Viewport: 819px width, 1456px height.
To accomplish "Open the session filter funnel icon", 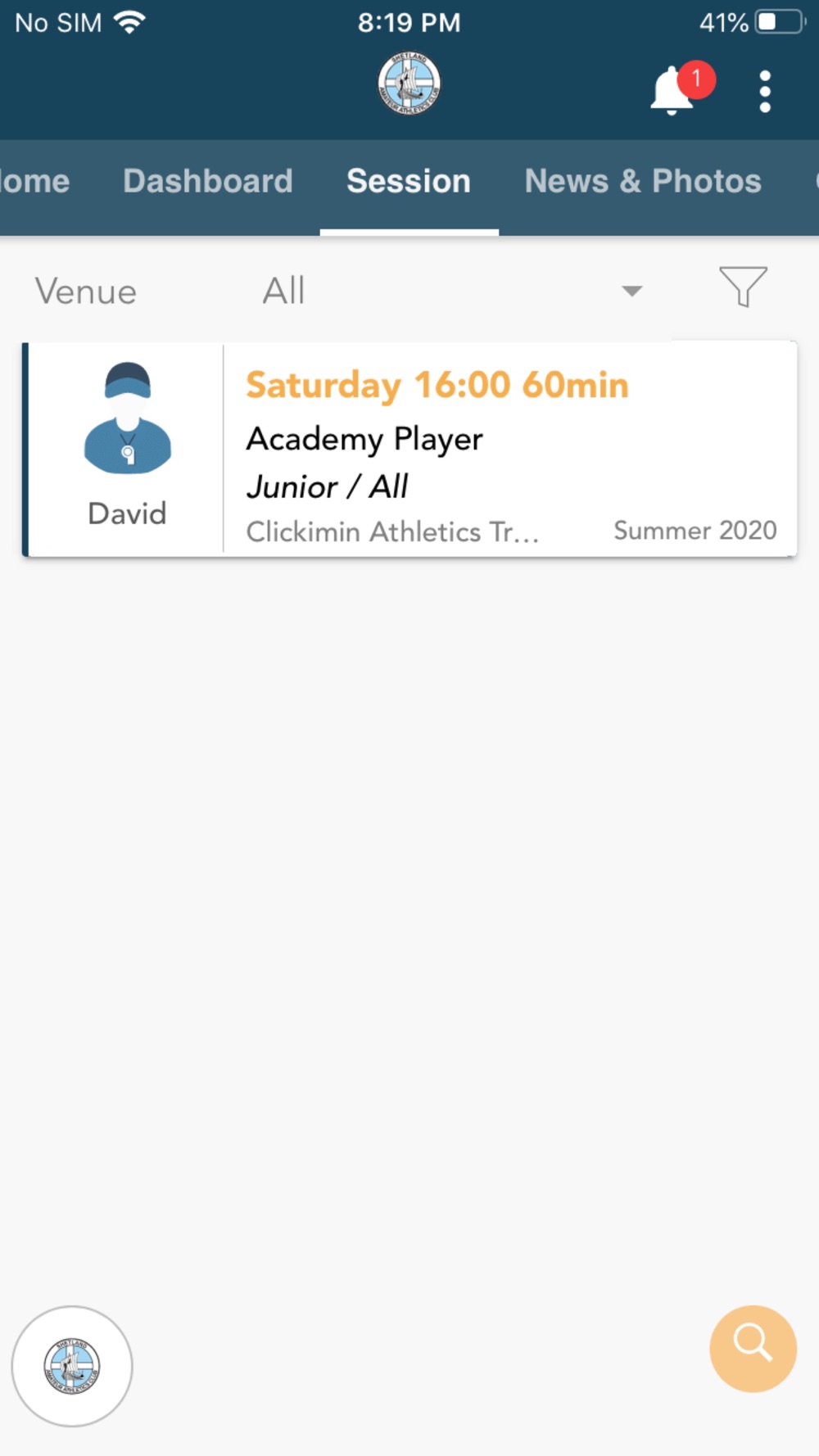I will tap(743, 287).
